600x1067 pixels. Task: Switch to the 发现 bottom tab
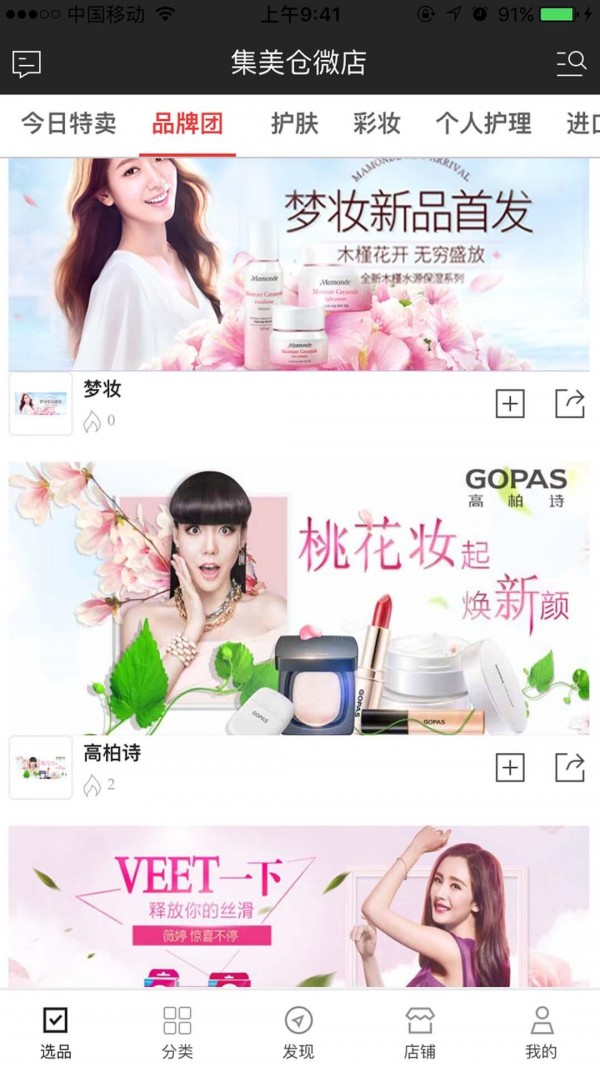298,1032
